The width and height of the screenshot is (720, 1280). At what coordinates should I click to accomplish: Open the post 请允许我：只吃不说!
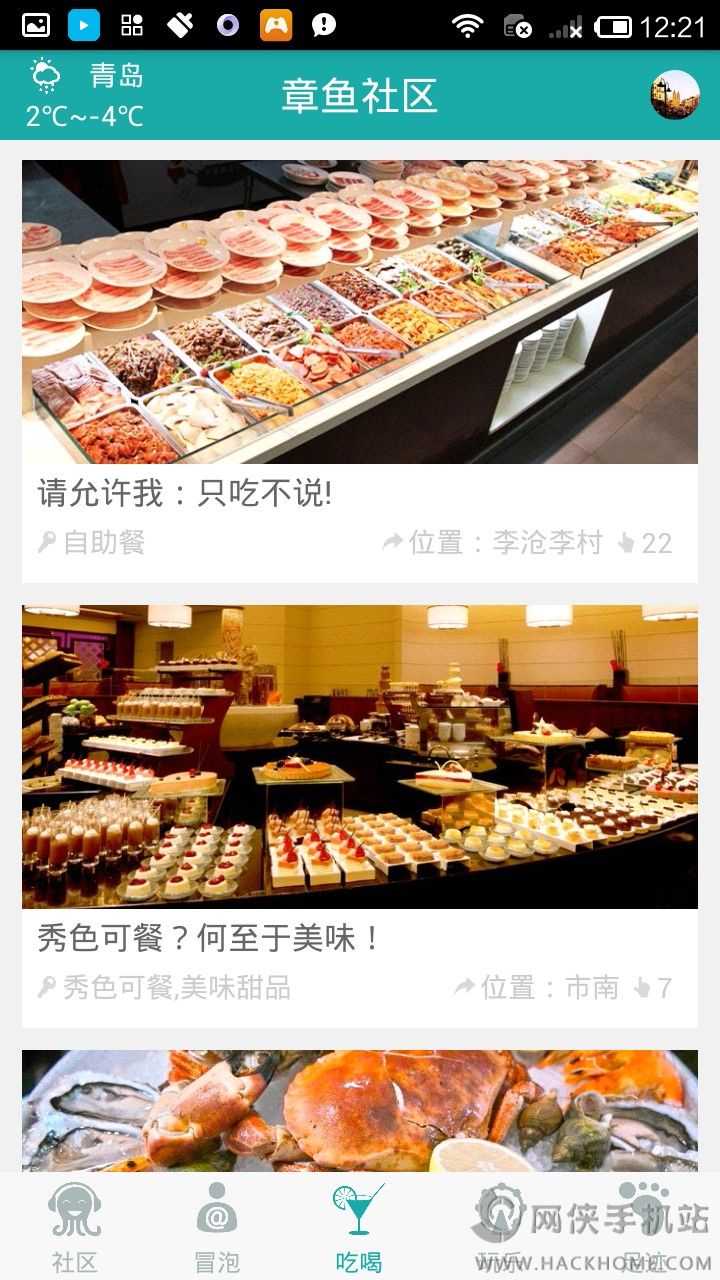(184, 493)
